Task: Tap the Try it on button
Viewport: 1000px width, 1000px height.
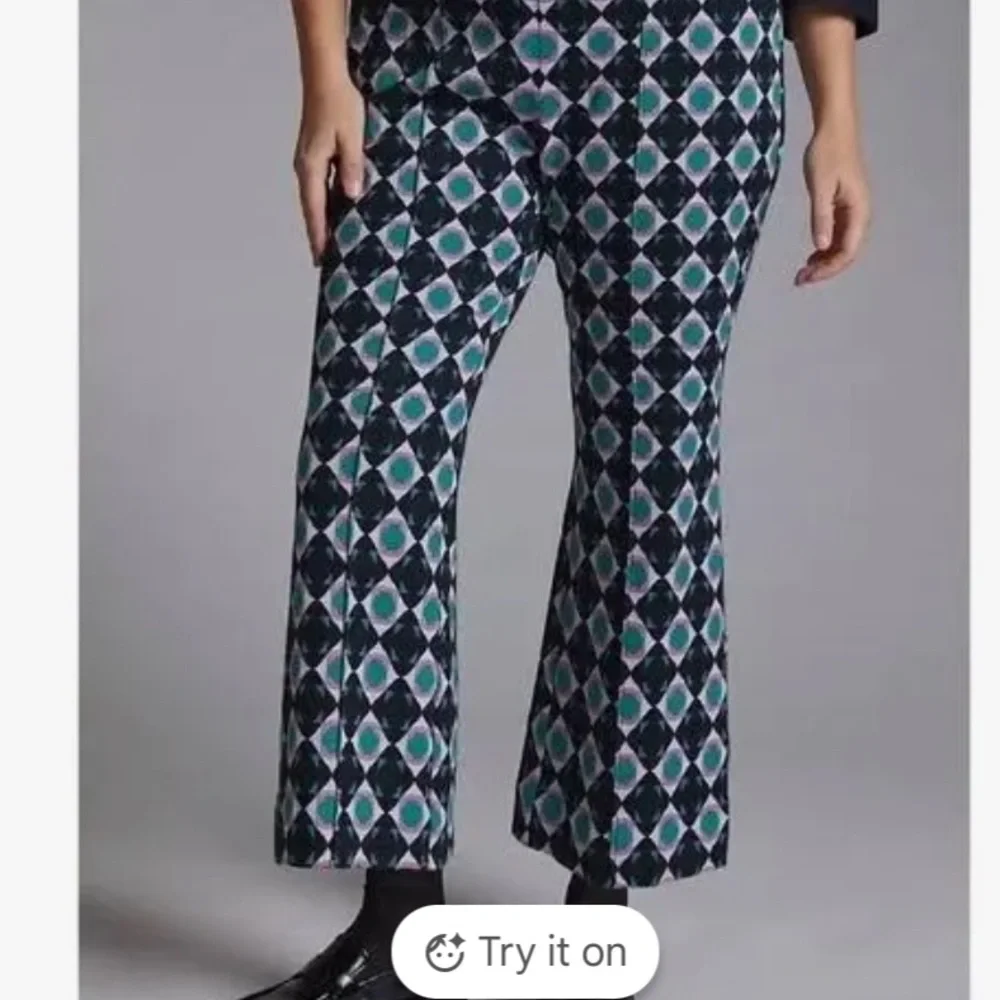Action: pyautogui.click(x=525, y=951)
